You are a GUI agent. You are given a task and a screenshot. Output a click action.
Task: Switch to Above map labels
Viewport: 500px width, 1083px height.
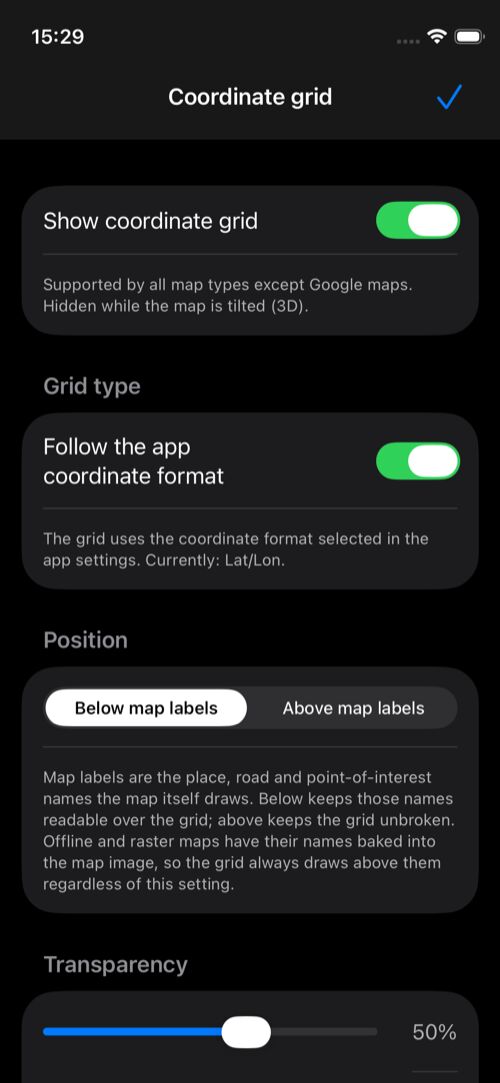click(353, 708)
